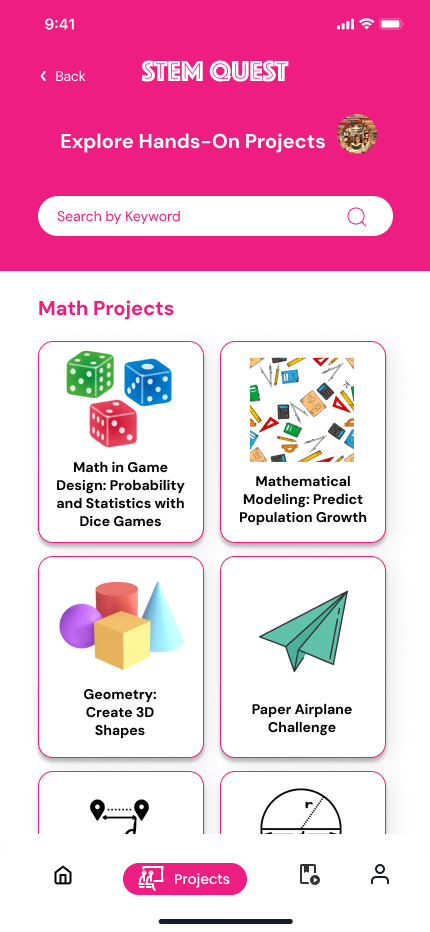Open Geometry: Create 3D Shapes project

click(121, 657)
